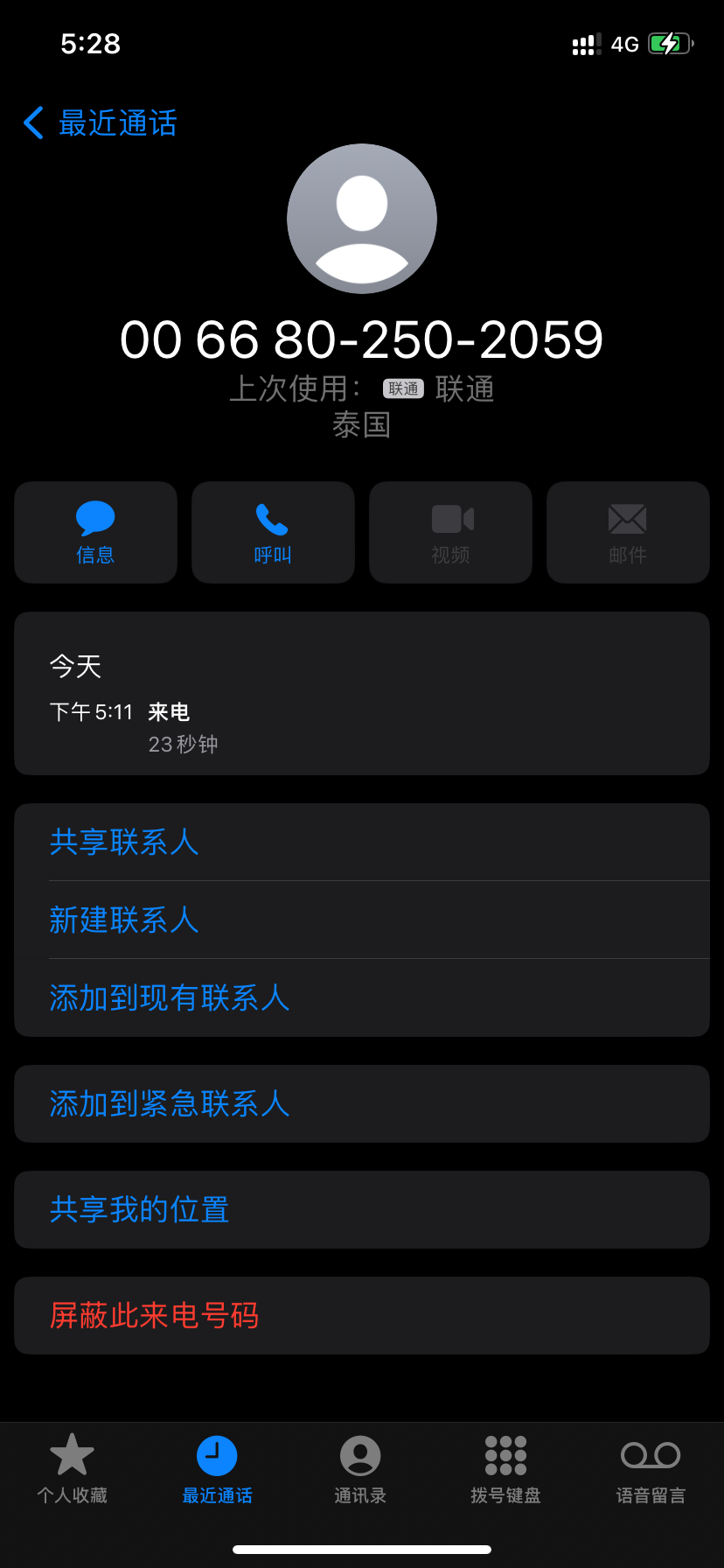Tap the 最近通话 clock icon in tab bar
This screenshot has height=1568, width=724.
[217, 1452]
